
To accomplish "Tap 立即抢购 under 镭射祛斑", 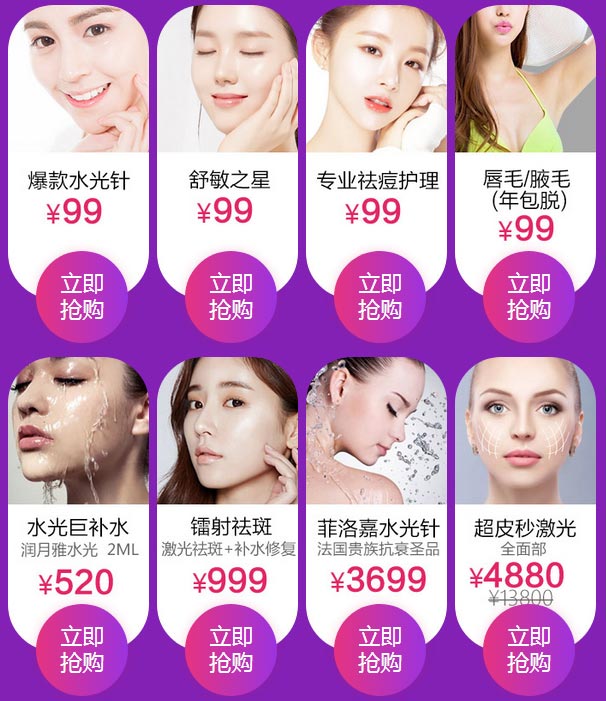I will [230, 649].
